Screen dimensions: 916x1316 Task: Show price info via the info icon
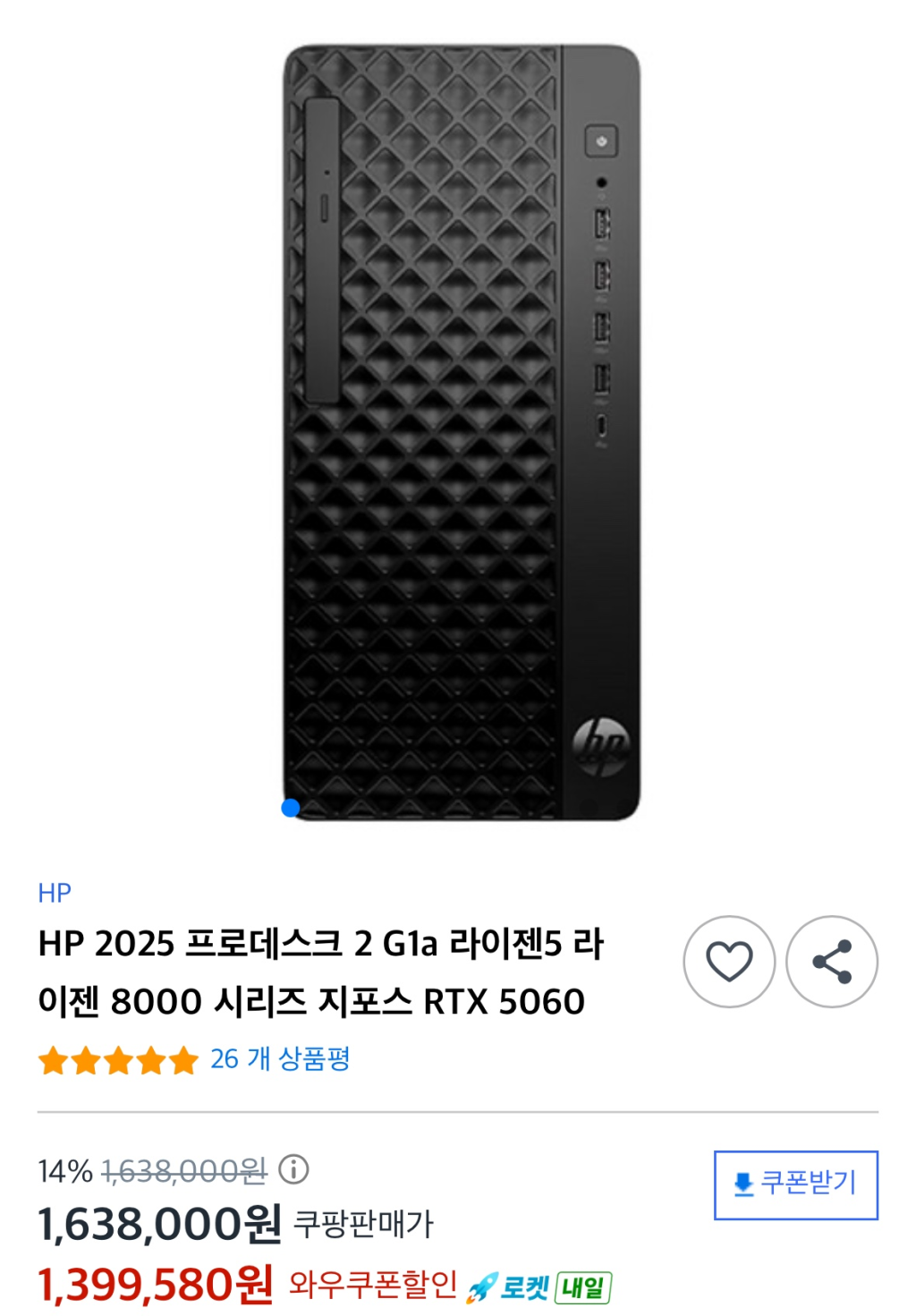[293, 1168]
